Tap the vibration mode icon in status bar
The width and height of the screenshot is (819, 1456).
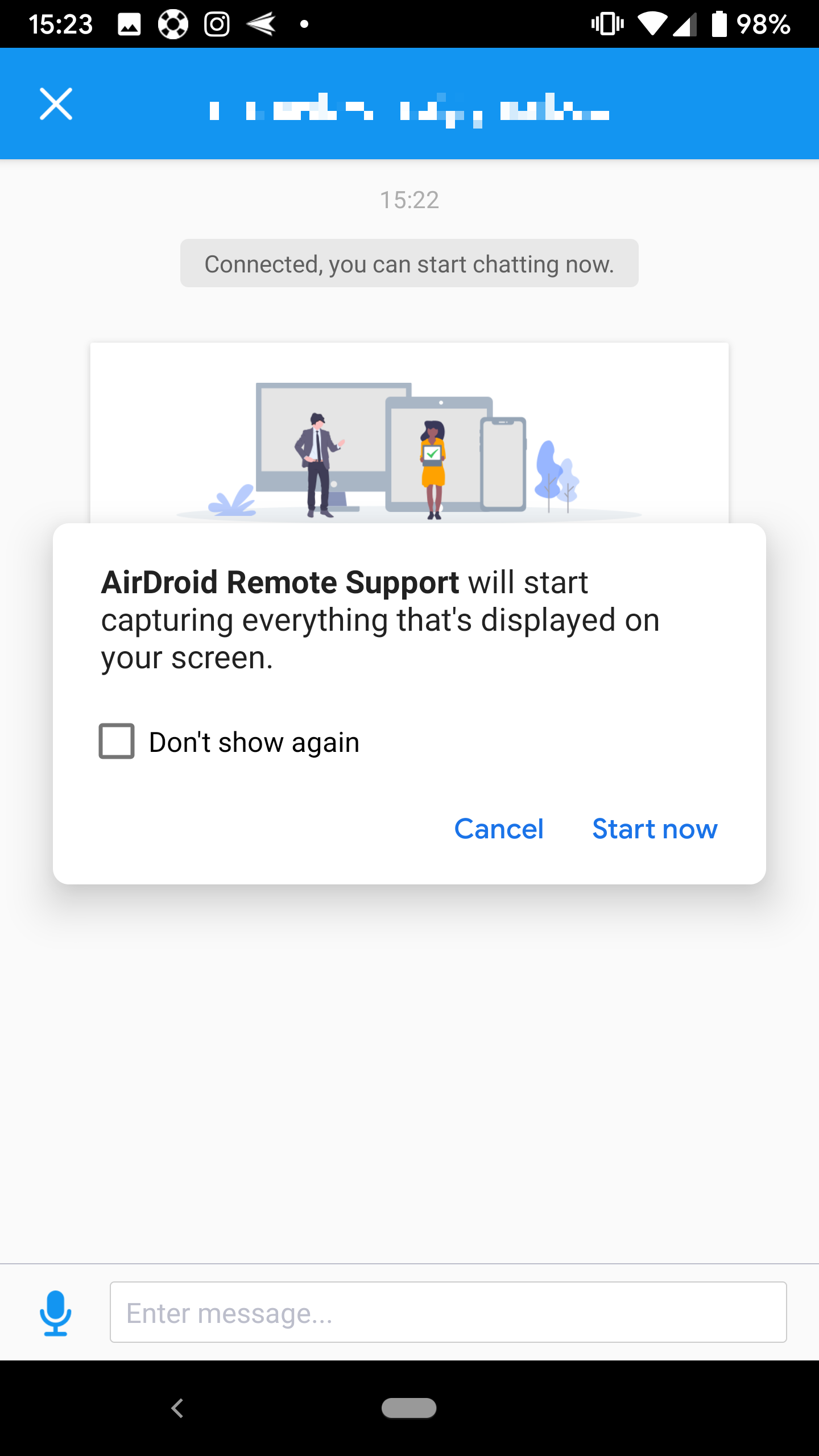pyautogui.click(x=606, y=24)
